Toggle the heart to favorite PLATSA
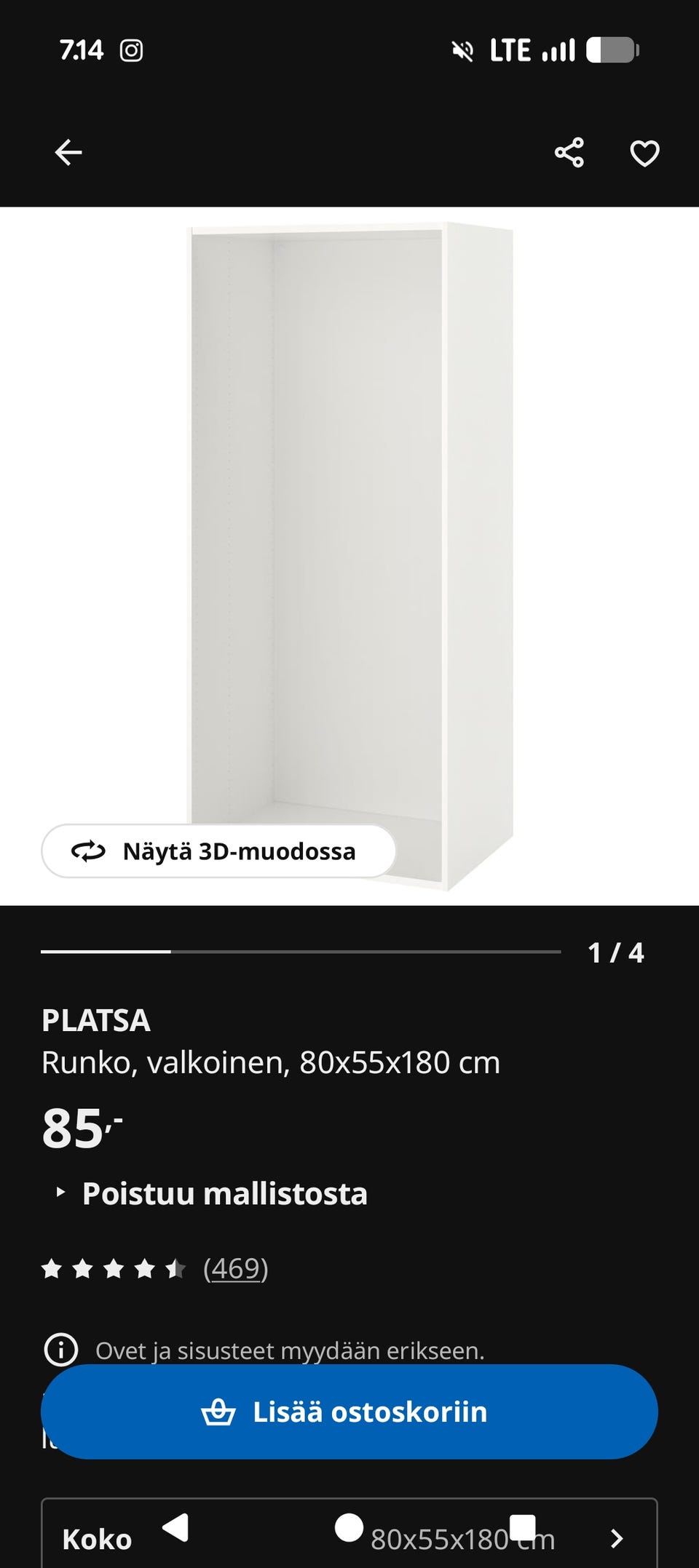 (x=644, y=153)
